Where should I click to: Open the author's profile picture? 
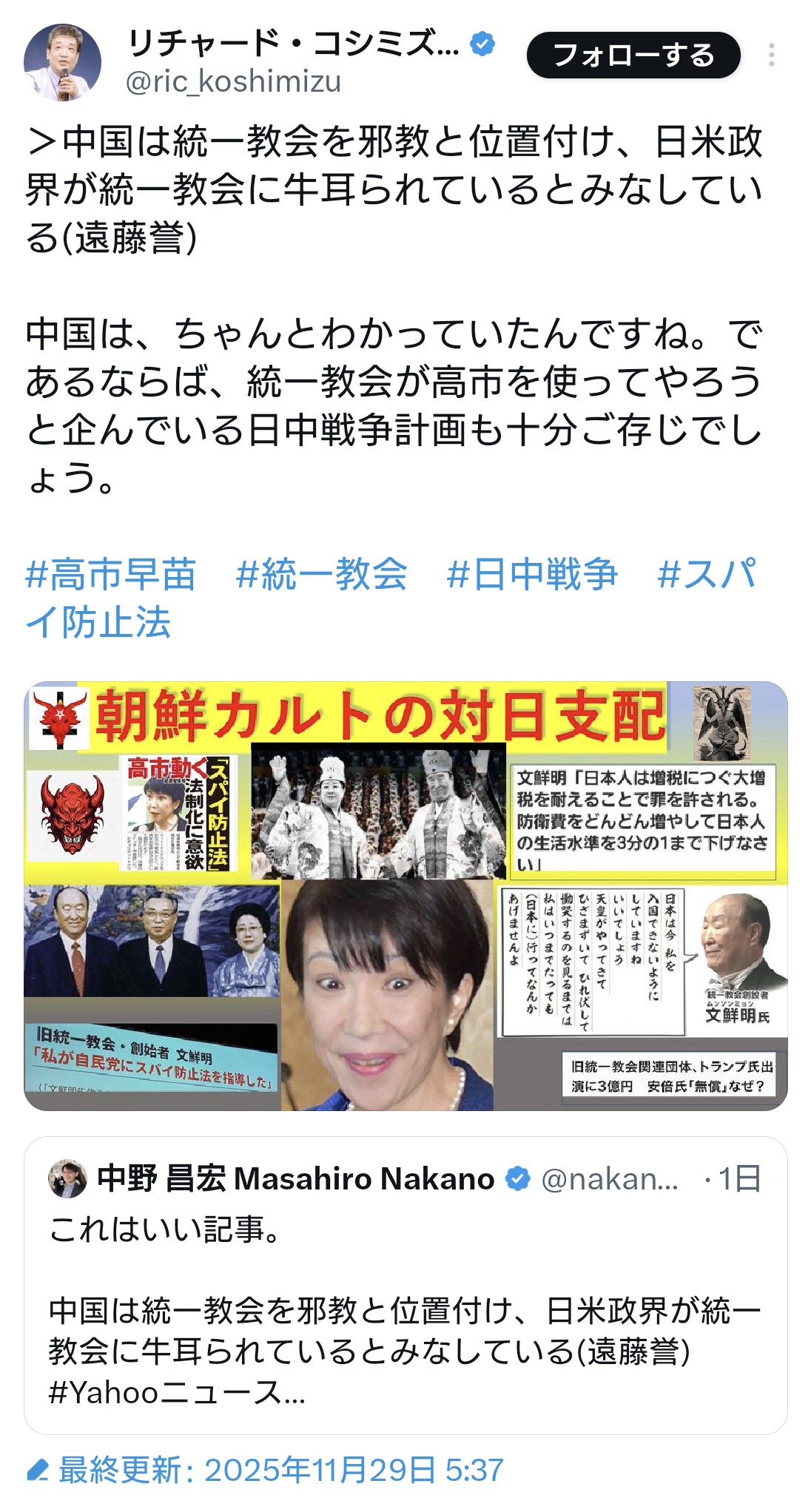pos(62,62)
